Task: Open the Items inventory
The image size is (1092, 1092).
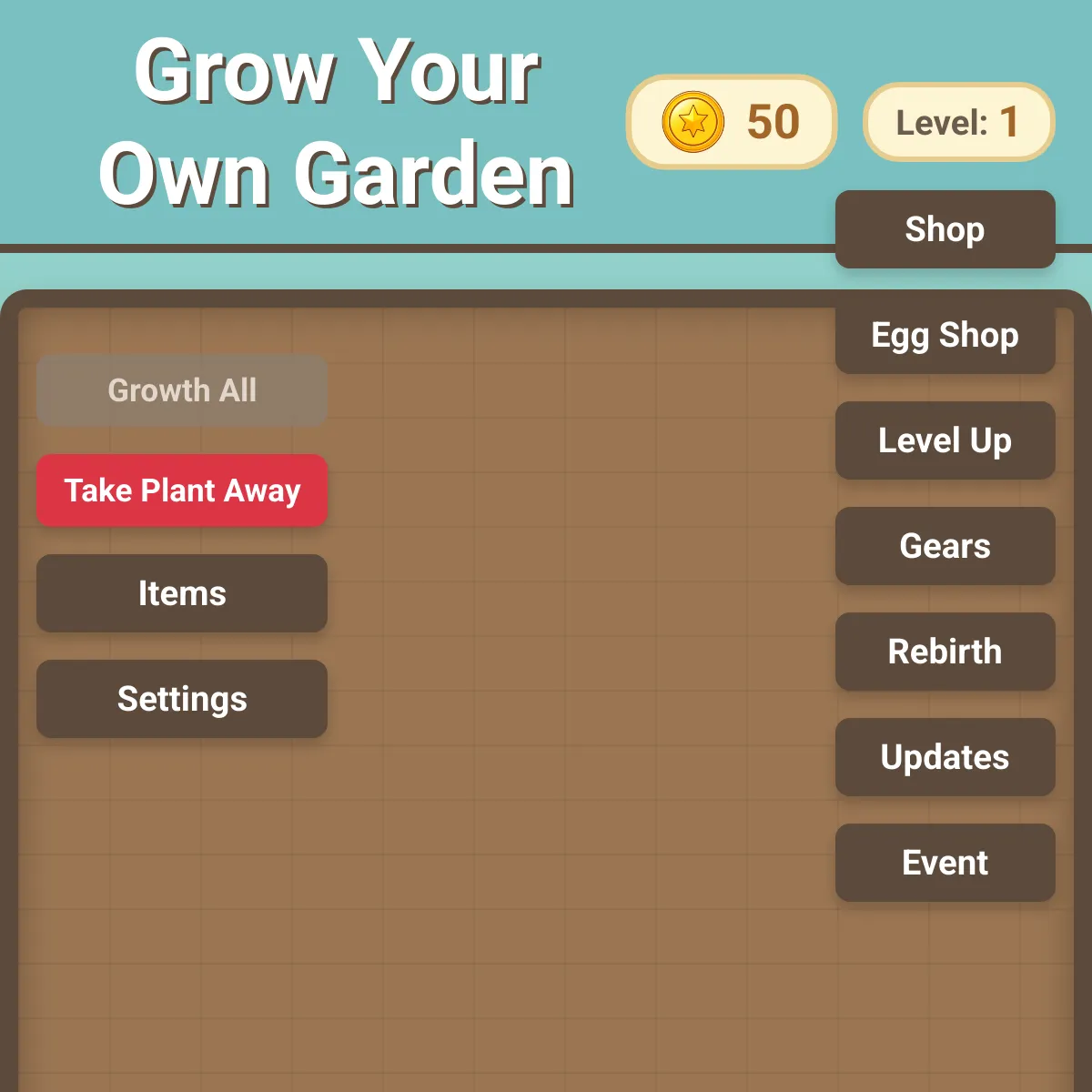Action: click(x=182, y=593)
